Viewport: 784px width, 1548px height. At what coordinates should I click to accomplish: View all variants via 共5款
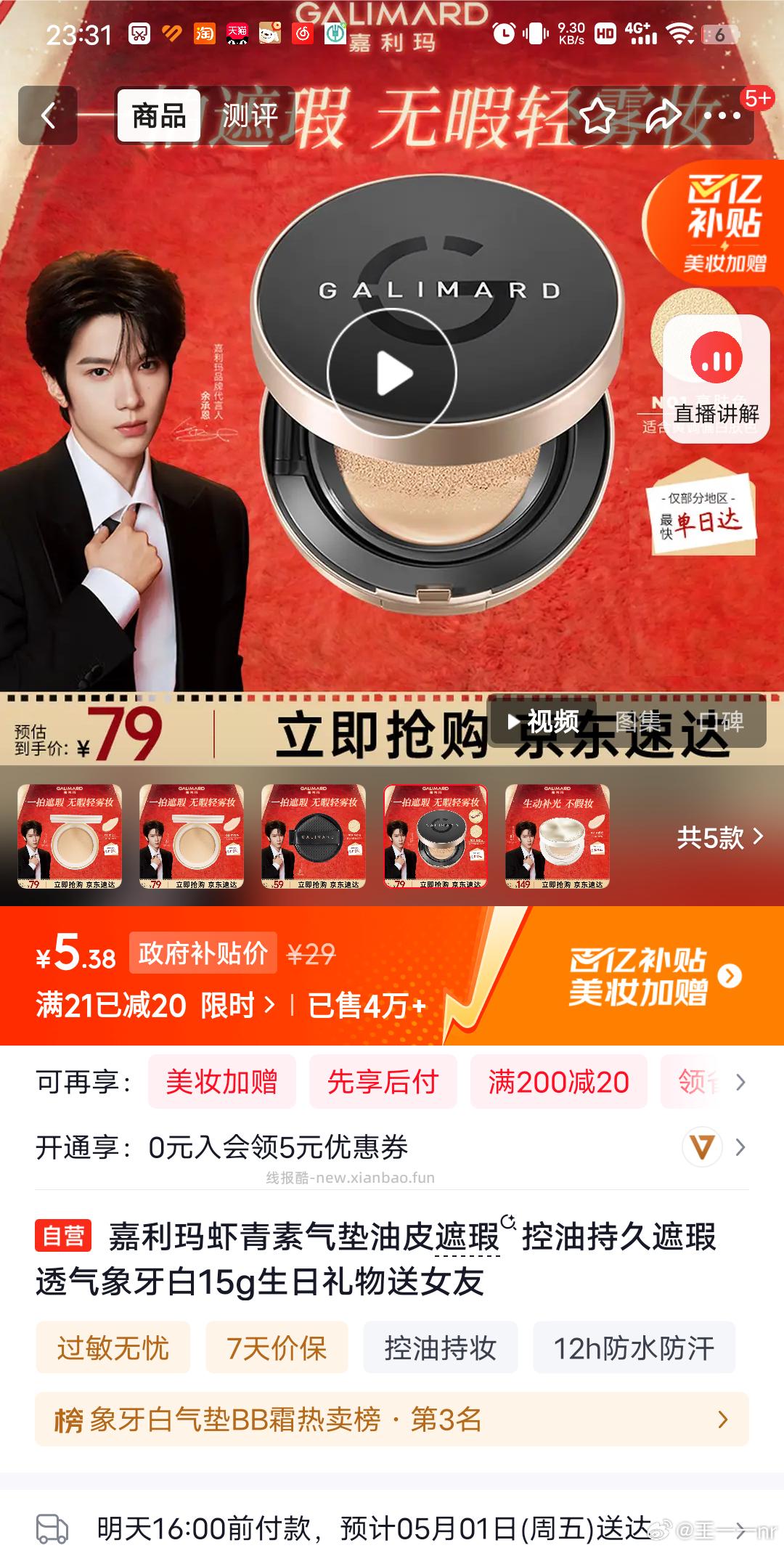[719, 838]
